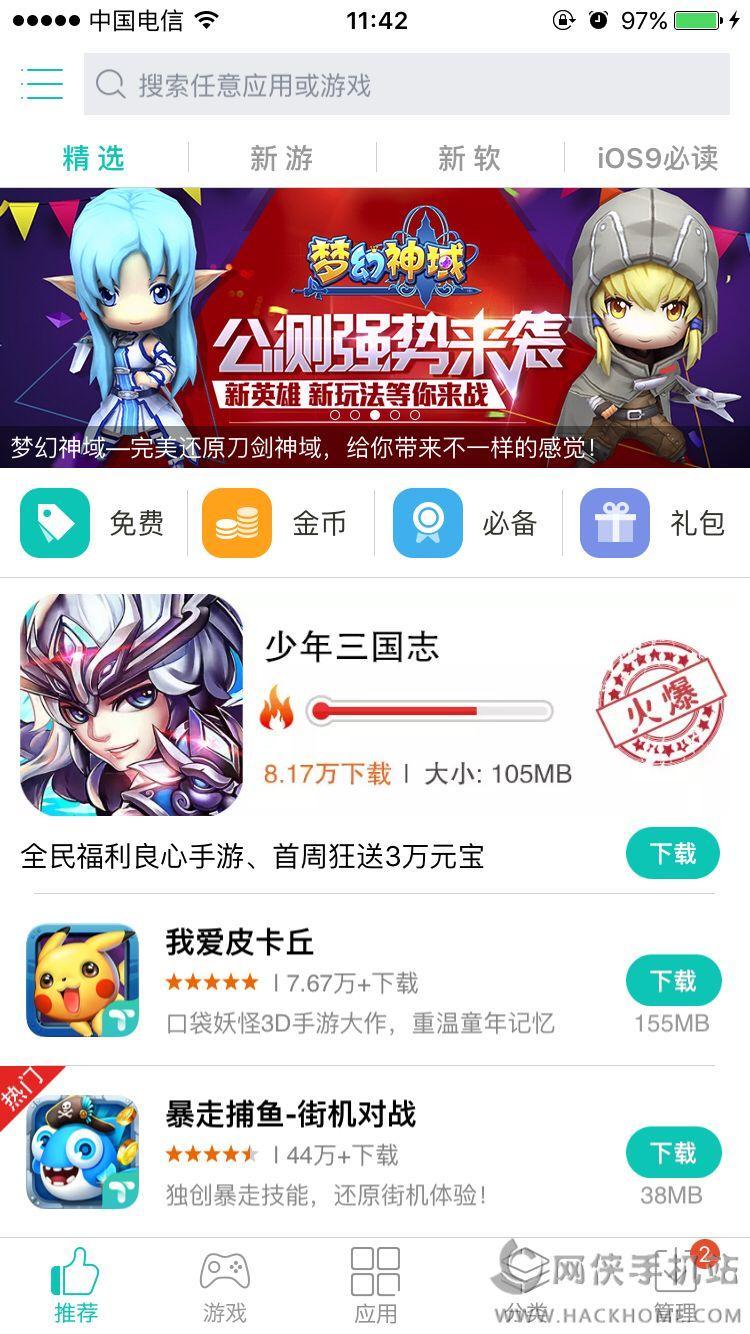750x1334 pixels.
Task: Tap the 梦幻神域 banner image
Action: (x=375, y=300)
